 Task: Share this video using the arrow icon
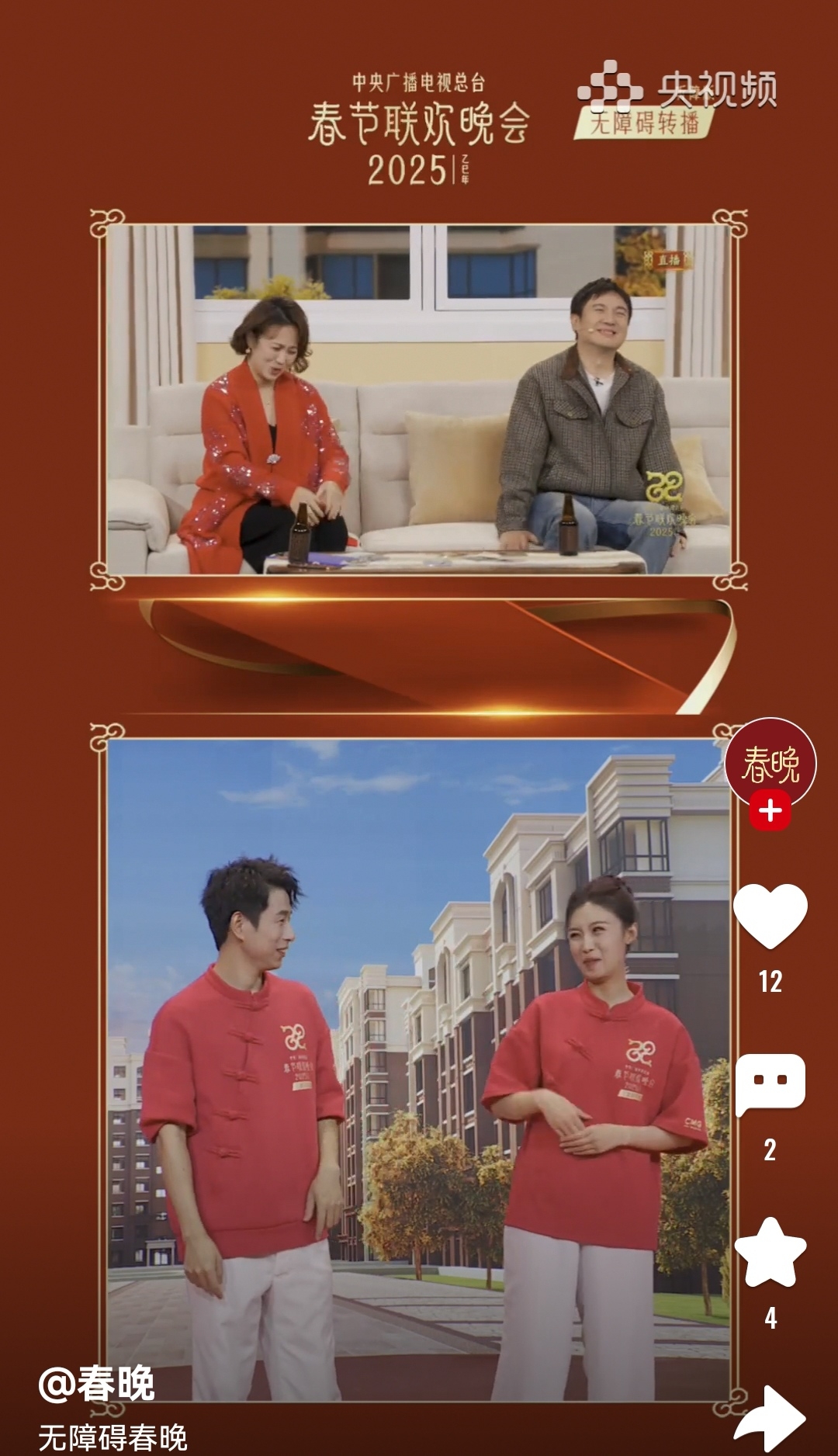[x=770, y=1419]
